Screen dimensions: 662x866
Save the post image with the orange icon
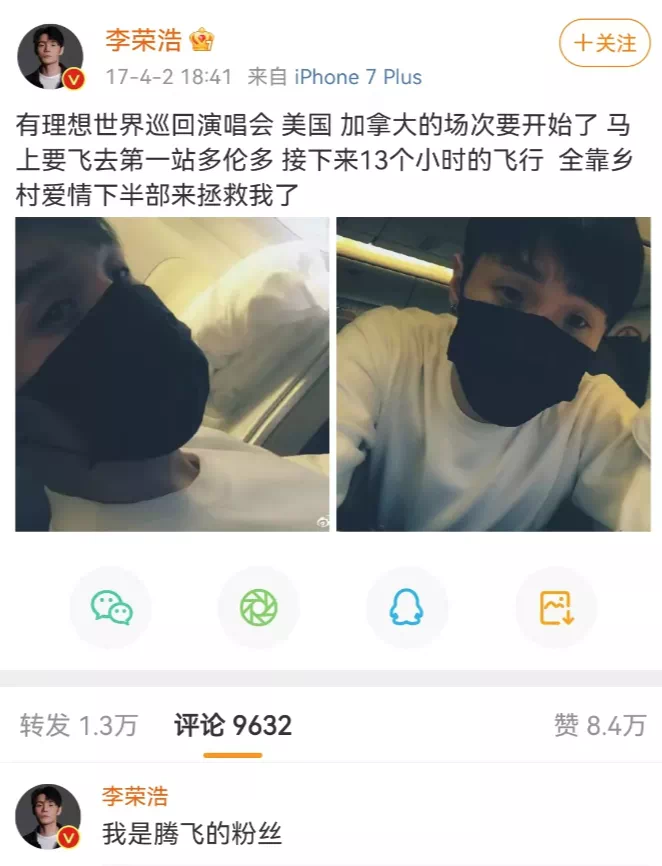point(555,607)
